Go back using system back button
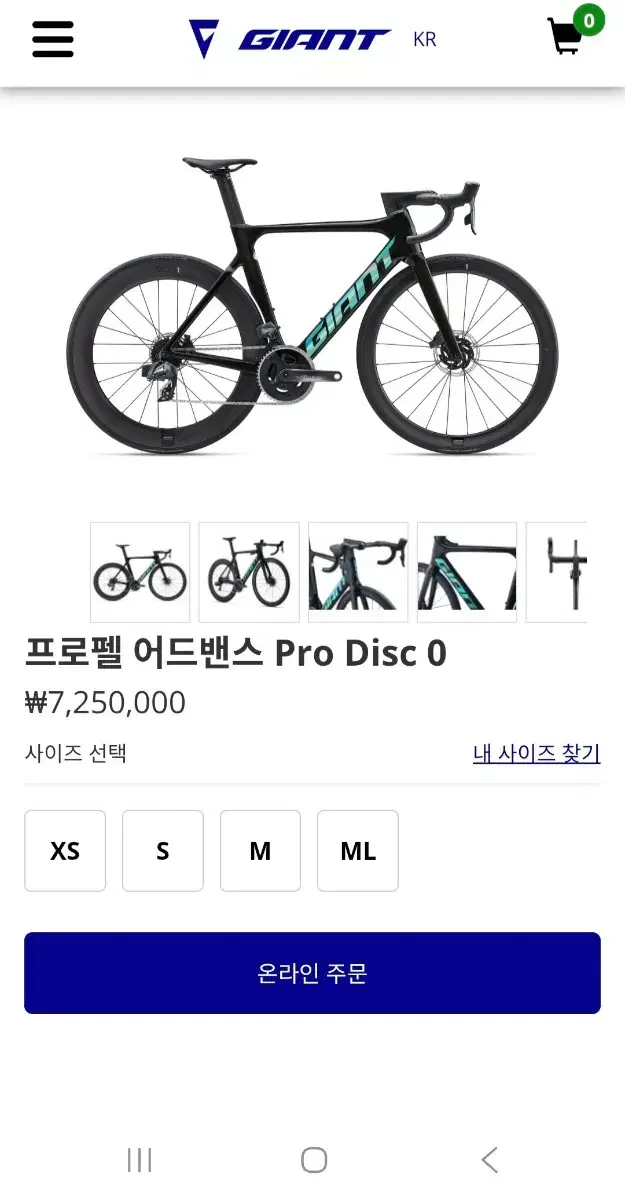 [x=489, y=1160]
